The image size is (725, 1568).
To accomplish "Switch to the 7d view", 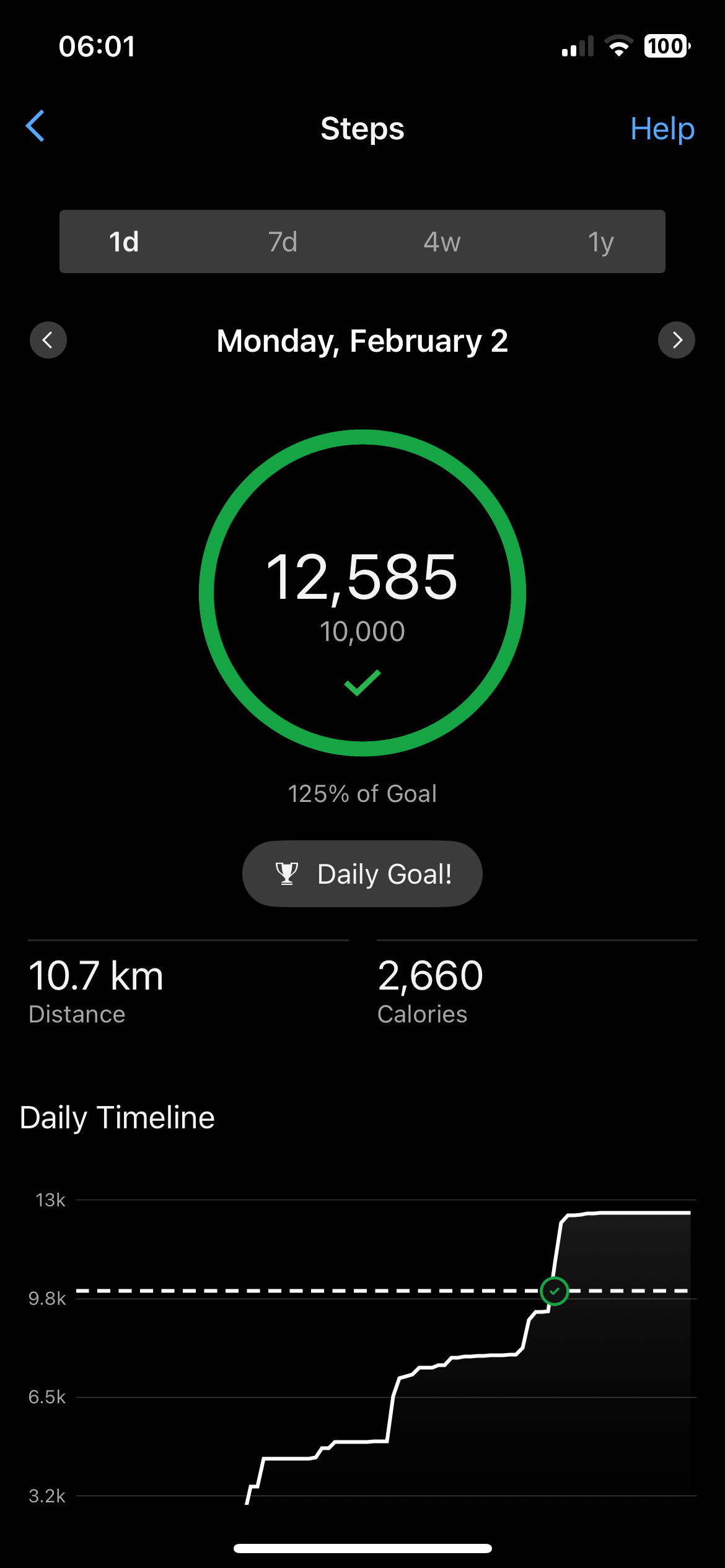I will 283,242.
